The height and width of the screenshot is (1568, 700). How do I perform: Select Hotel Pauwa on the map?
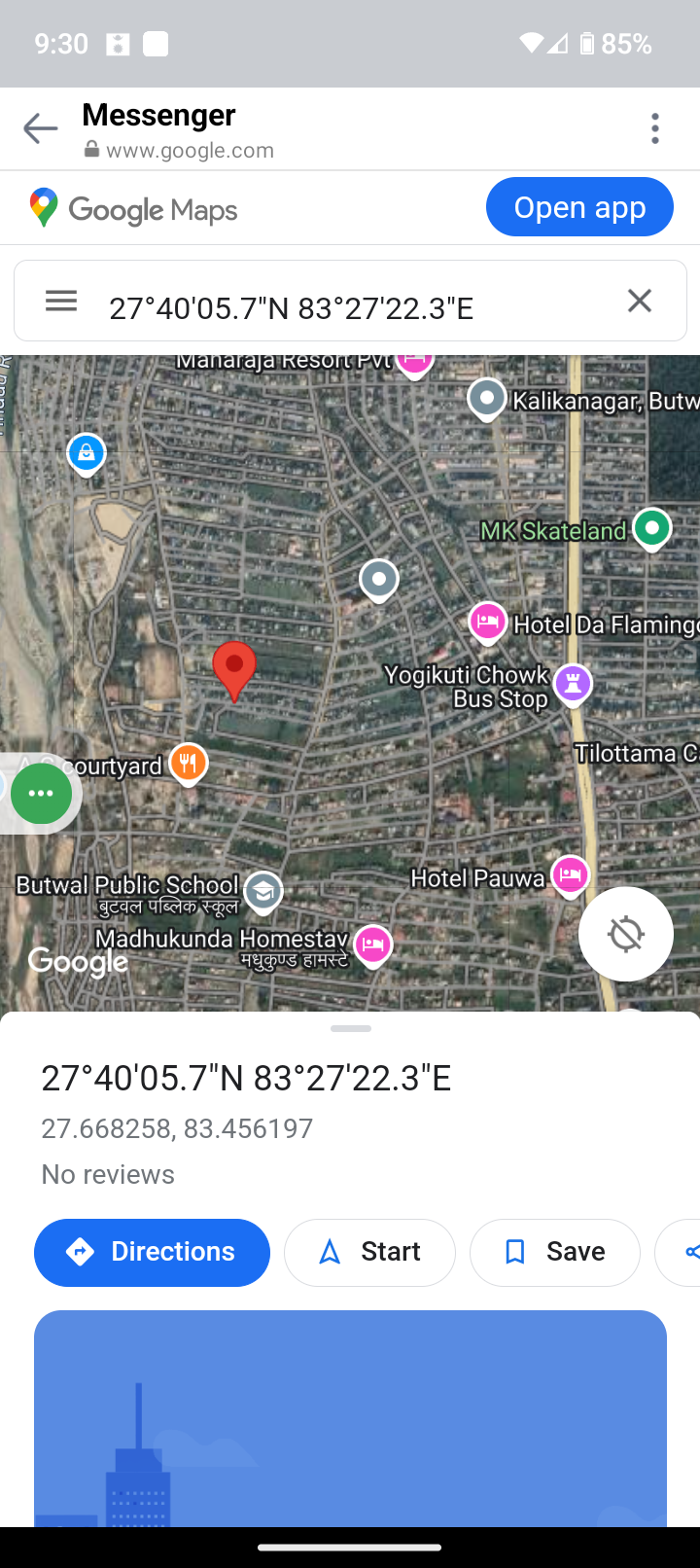(570, 874)
